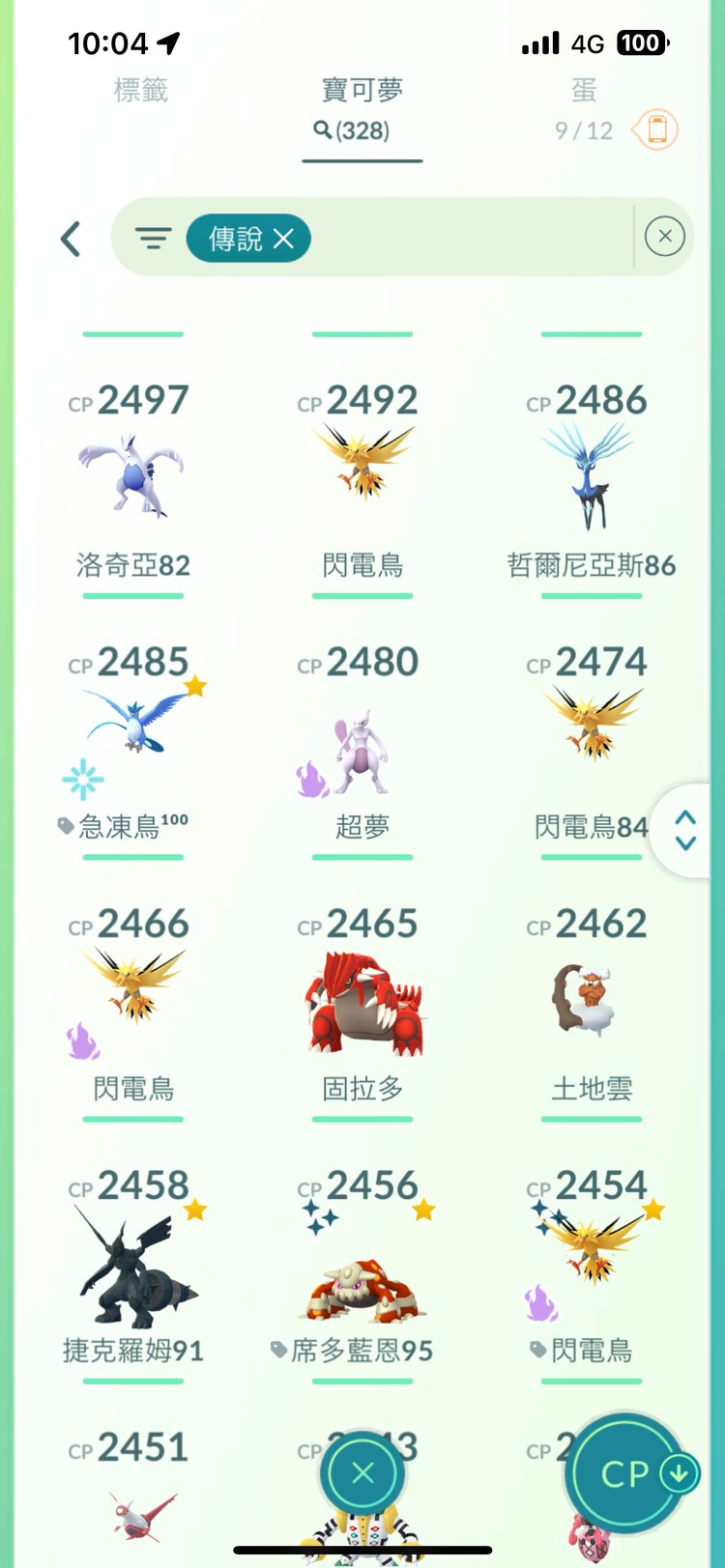Clear the search field using circled X
Image resolution: width=725 pixels, height=1568 pixels.
(664, 237)
